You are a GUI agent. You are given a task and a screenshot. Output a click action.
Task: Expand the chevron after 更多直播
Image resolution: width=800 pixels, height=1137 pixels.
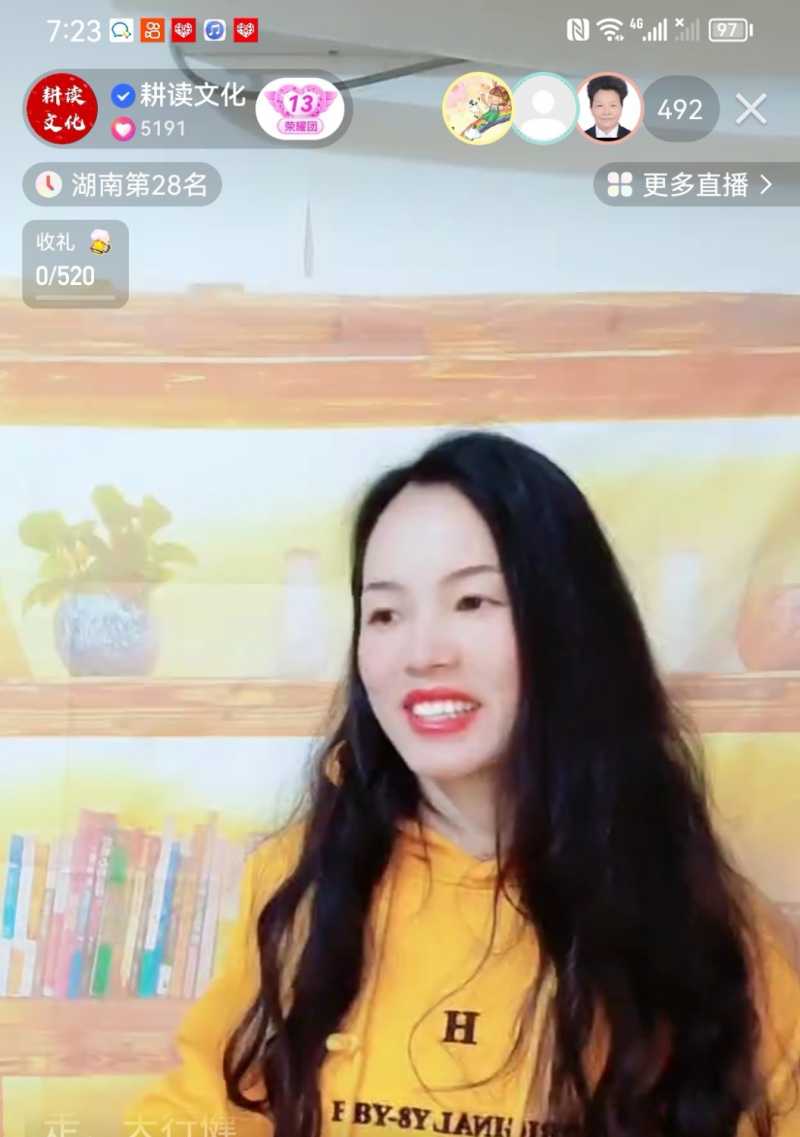(765, 184)
